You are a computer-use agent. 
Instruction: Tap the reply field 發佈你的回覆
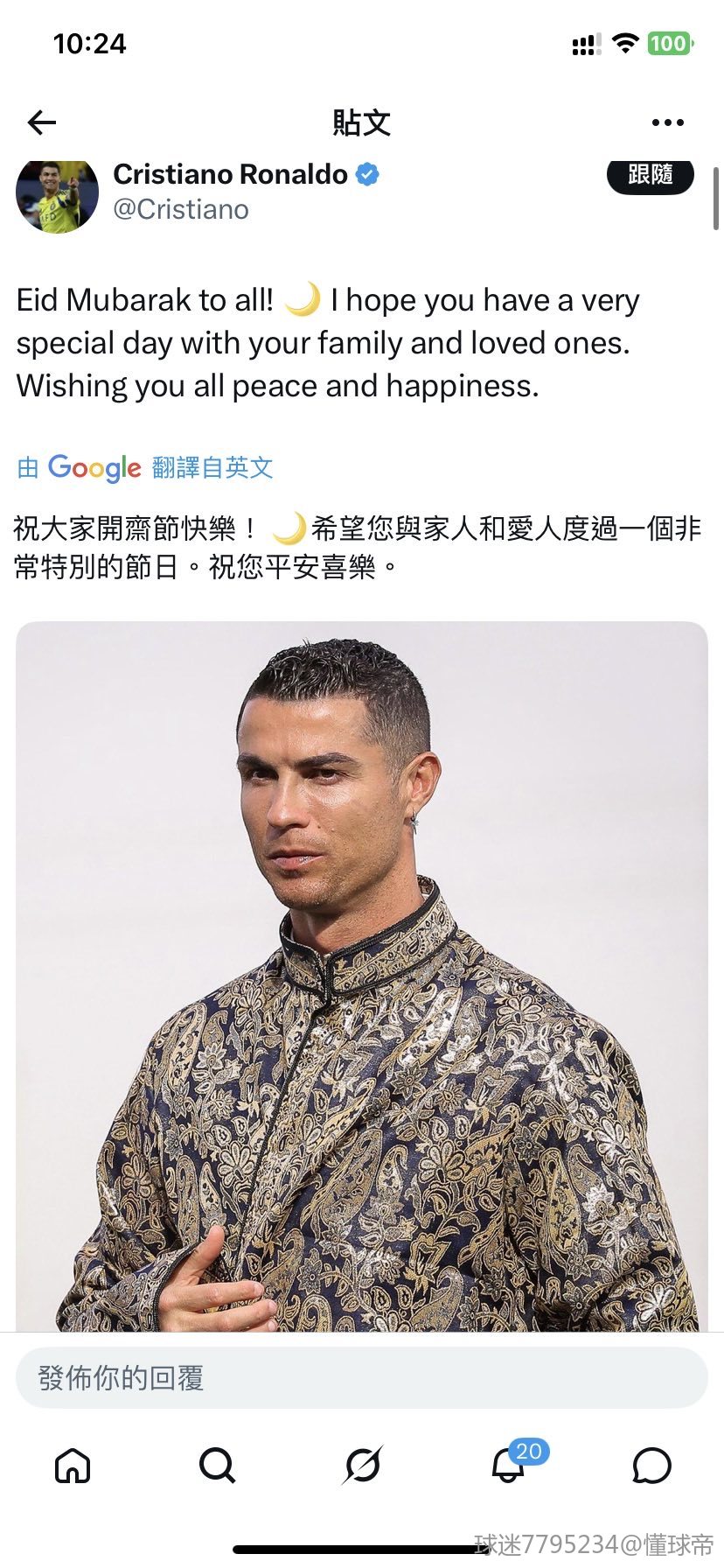click(362, 1378)
